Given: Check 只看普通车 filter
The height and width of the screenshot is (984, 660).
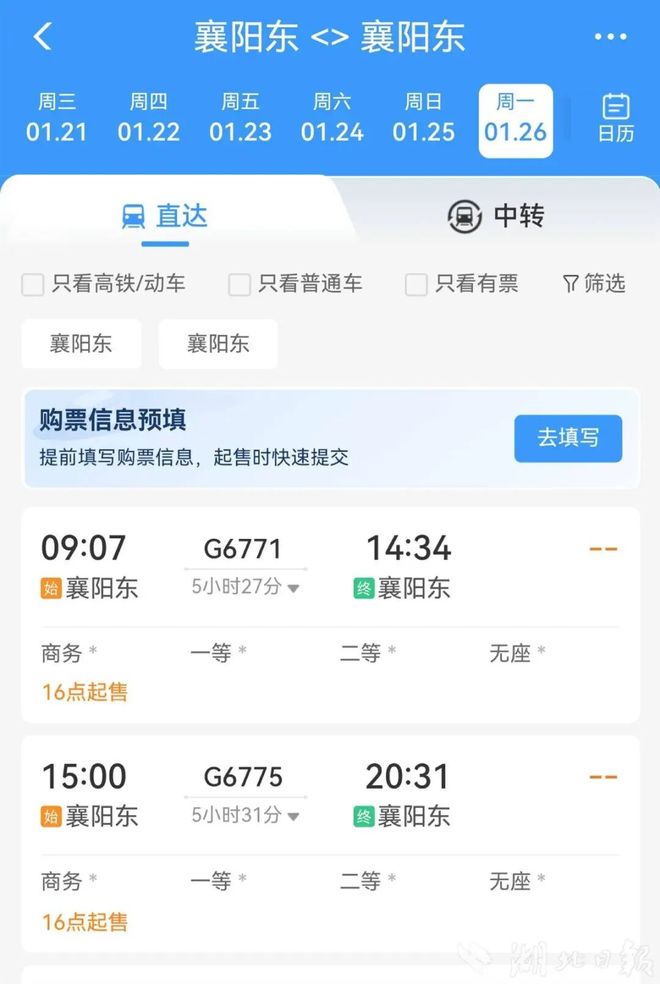Looking at the screenshot, I should pyautogui.click(x=240, y=285).
